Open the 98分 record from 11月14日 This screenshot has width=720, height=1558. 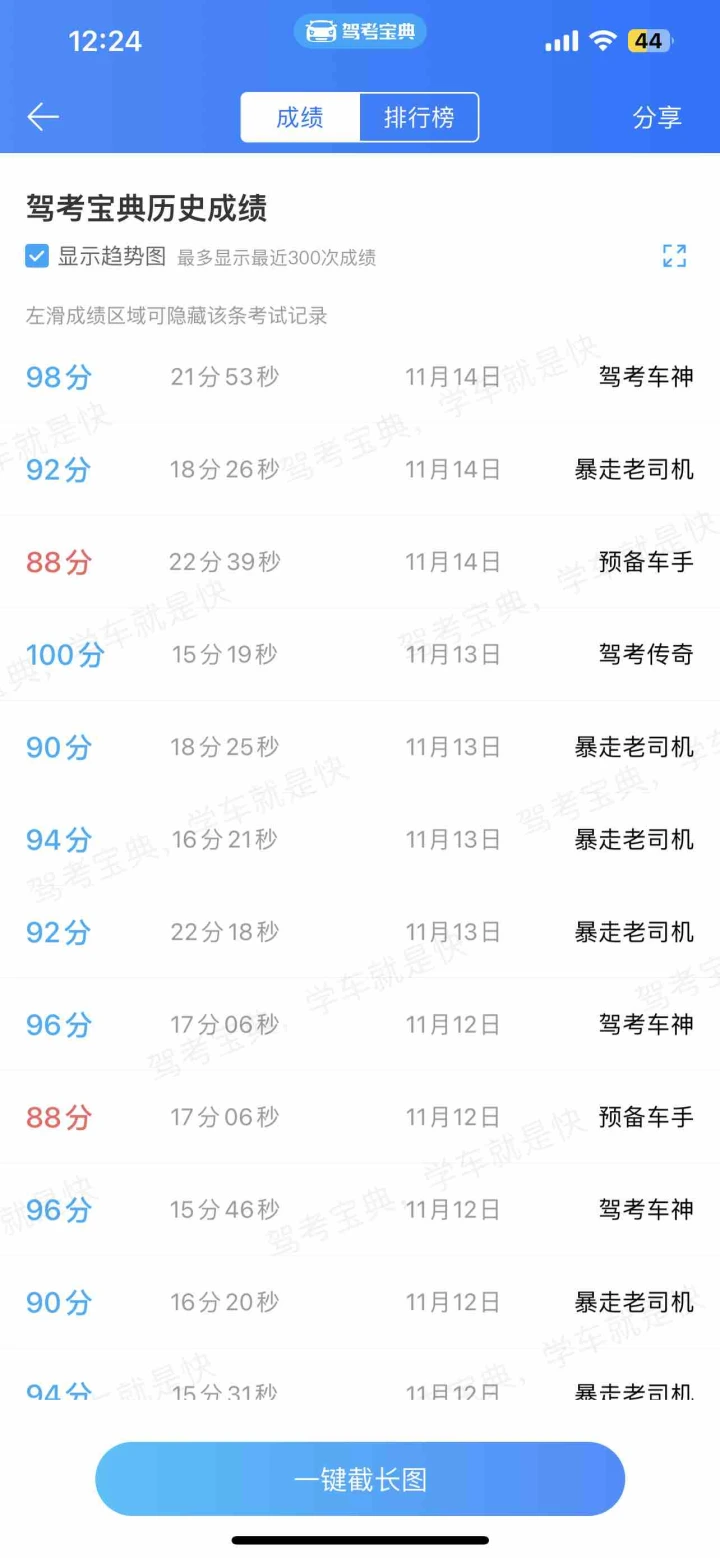[x=360, y=377]
